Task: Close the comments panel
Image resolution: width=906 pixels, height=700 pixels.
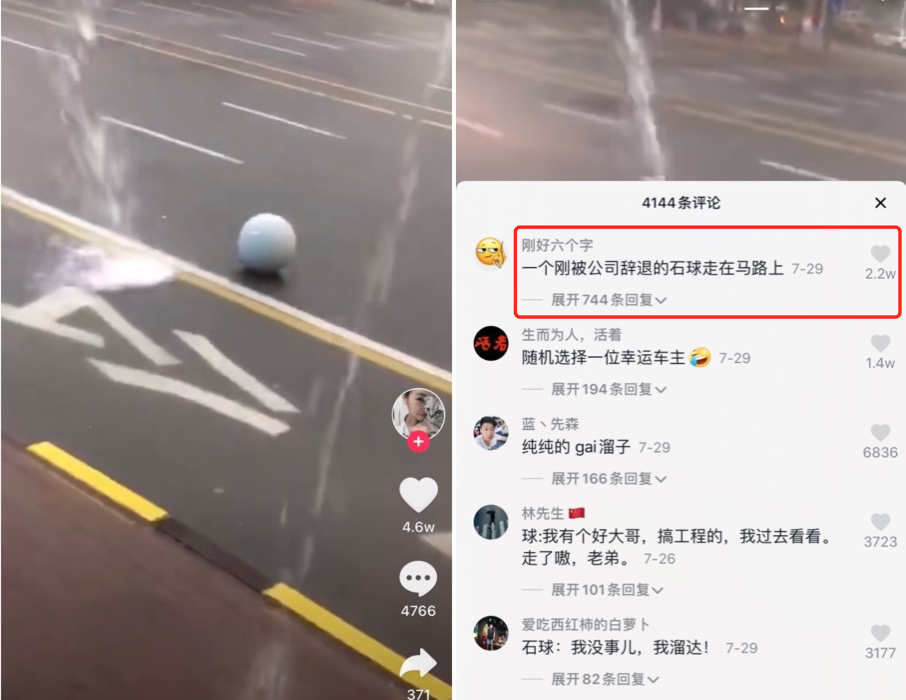Action: tap(880, 203)
